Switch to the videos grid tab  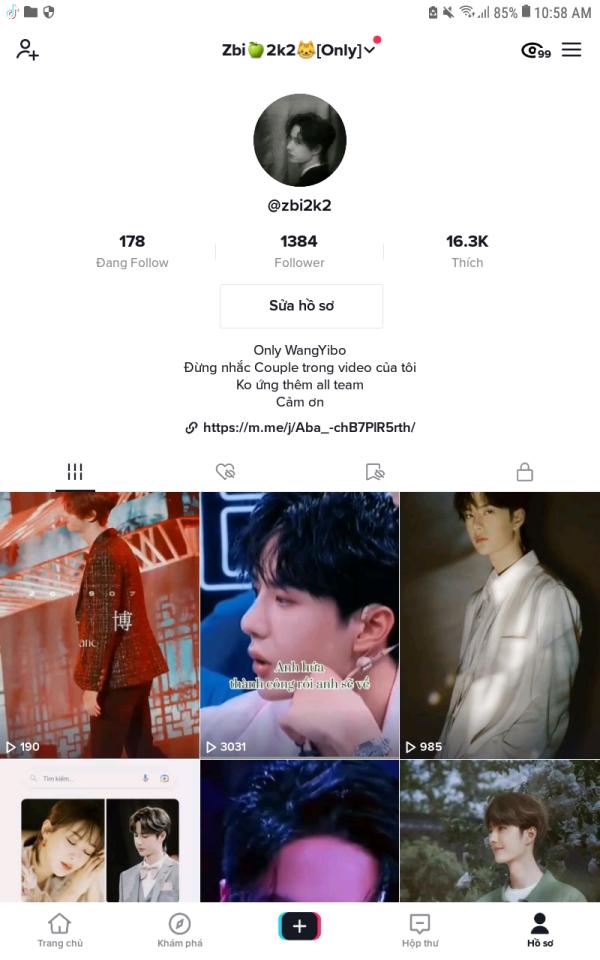pyautogui.click(x=75, y=472)
